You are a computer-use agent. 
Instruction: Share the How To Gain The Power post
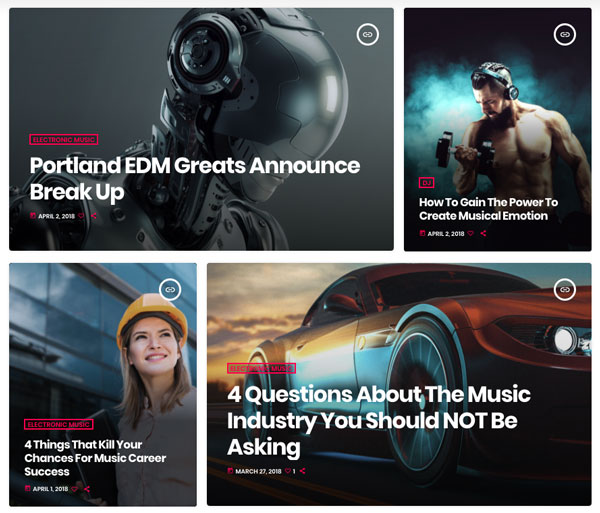click(x=483, y=233)
